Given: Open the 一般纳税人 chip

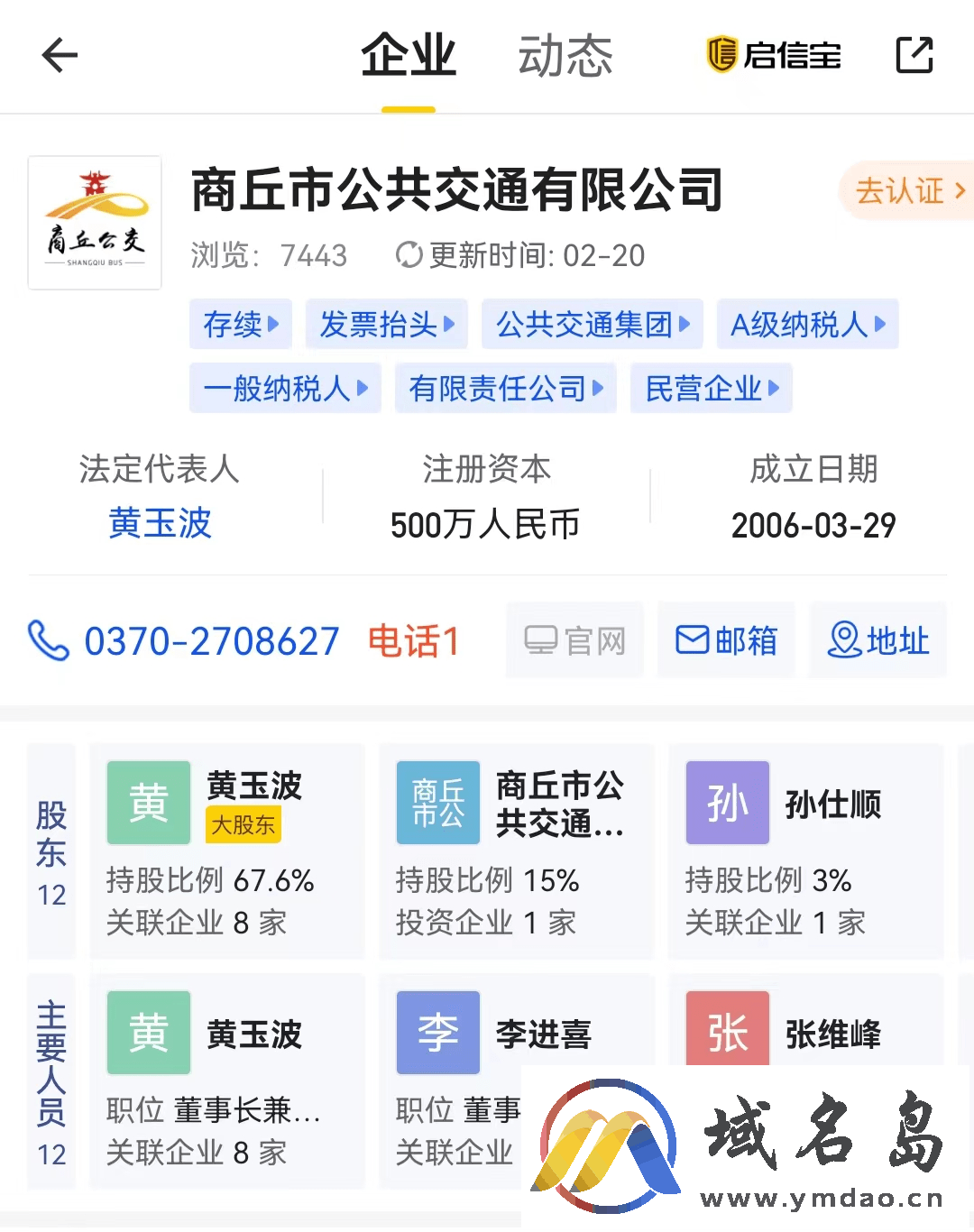Looking at the screenshot, I should (x=285, y=389).
